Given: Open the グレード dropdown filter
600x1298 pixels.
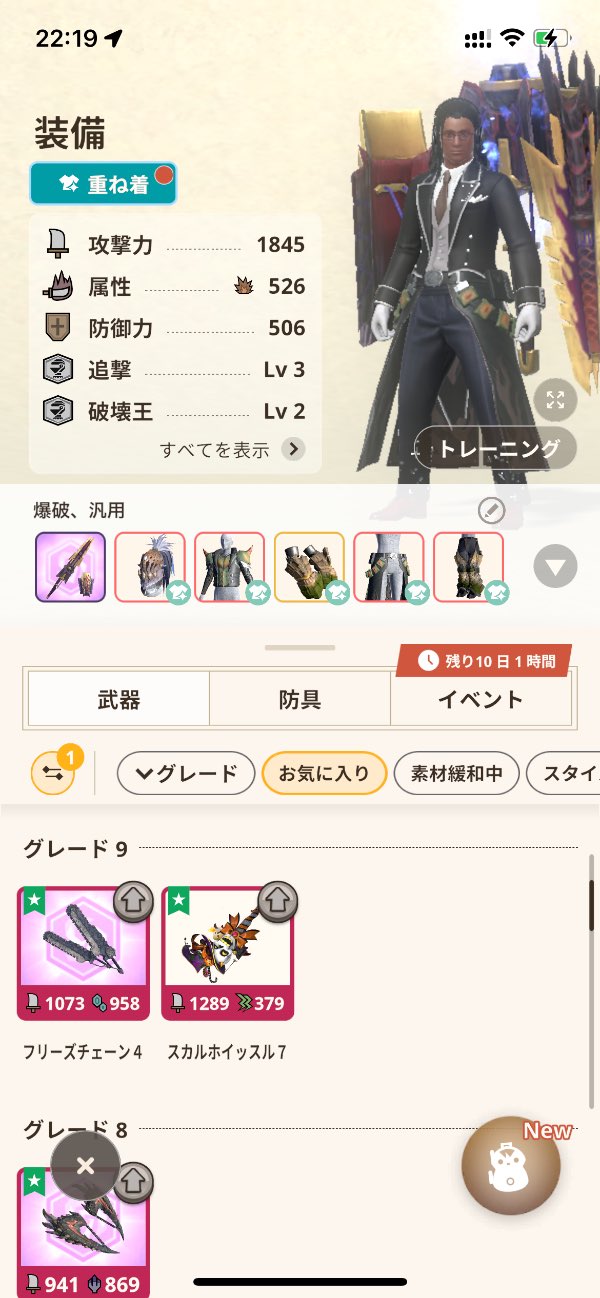Looking at the screenshot, I should [x=186, y=773].
